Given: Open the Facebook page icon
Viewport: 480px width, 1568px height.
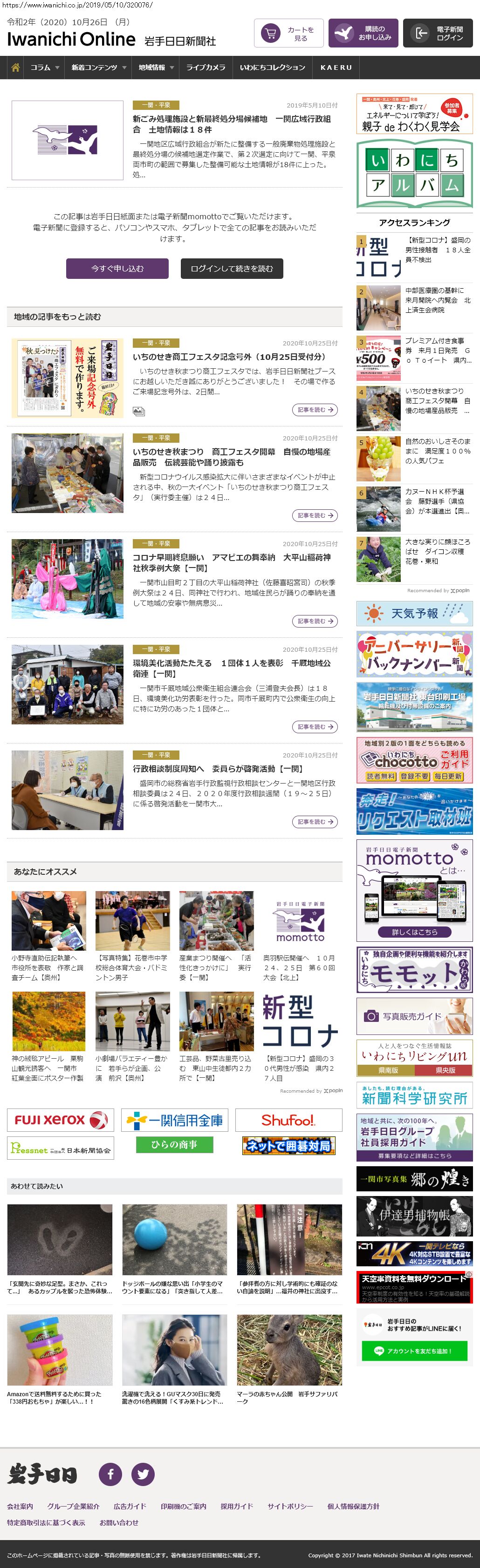Looking at the screenshot, I should (110, 1473).
